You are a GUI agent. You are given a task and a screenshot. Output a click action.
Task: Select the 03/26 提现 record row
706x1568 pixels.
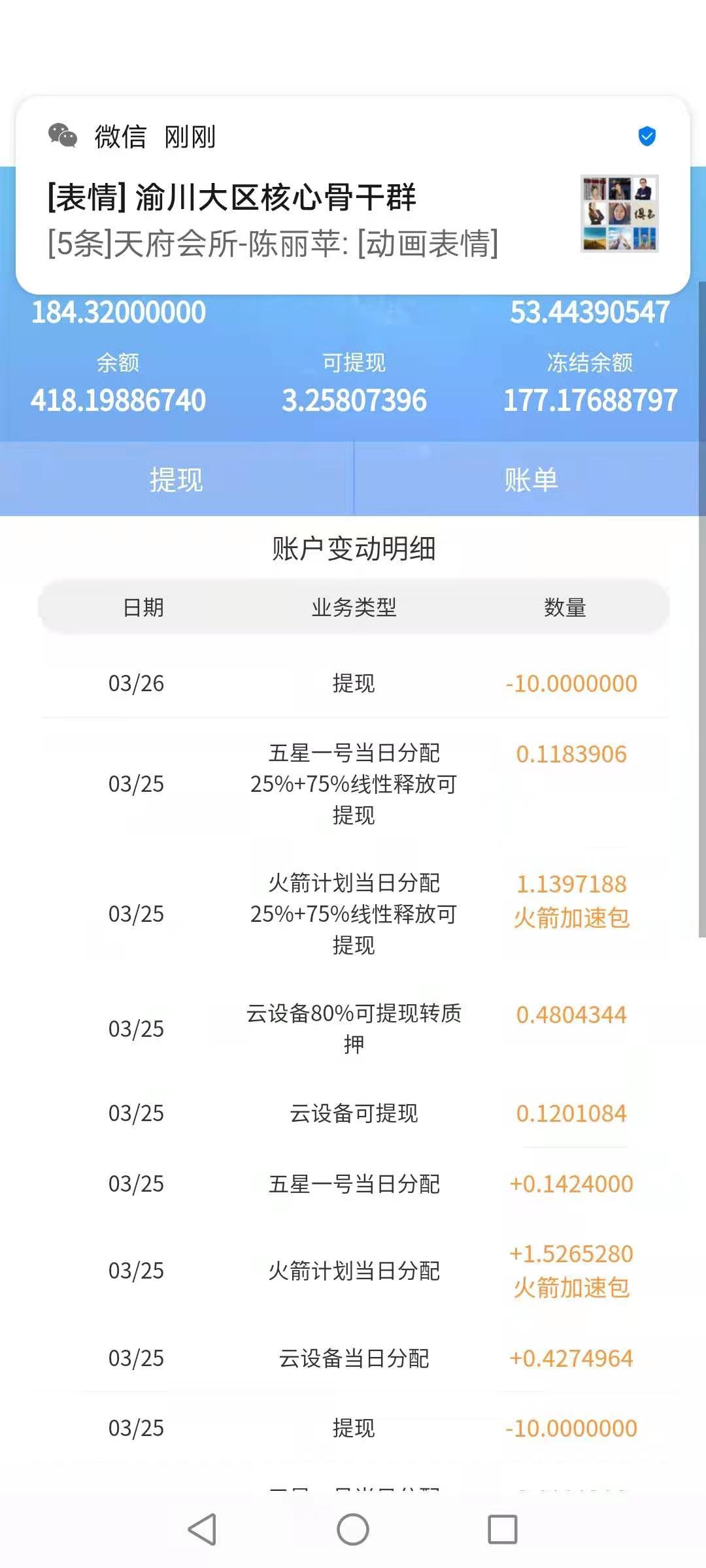click(353, 683)
